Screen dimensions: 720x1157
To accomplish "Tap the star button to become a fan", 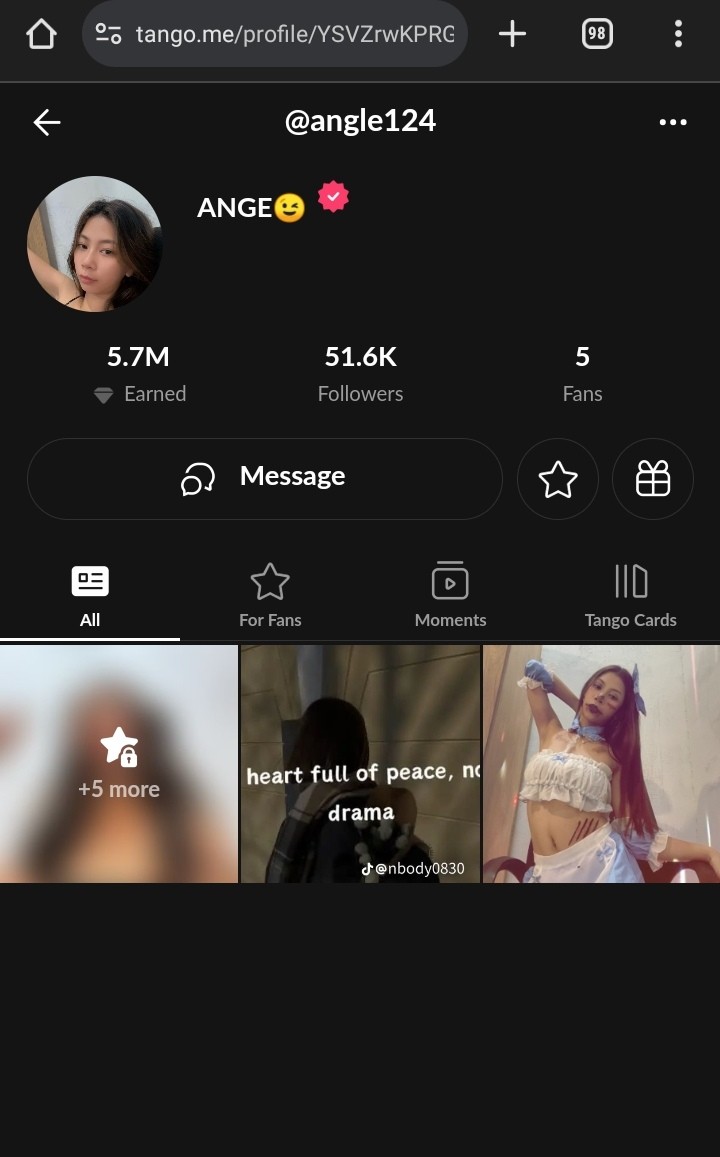I will pyautogui.click(x=557, y=479).
